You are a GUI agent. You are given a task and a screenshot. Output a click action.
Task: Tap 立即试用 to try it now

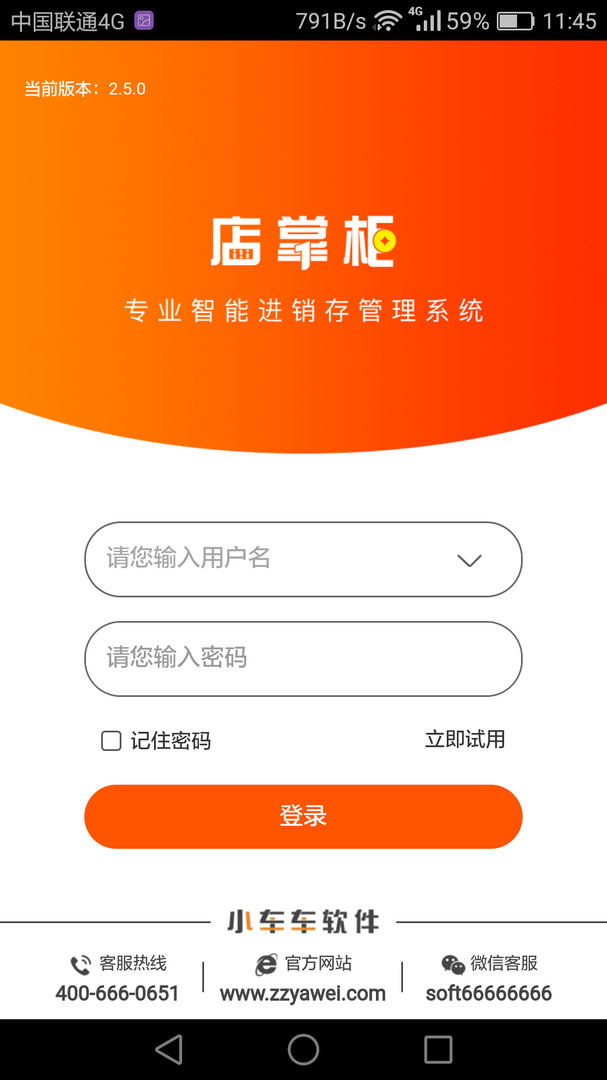[x=465, y=739]
